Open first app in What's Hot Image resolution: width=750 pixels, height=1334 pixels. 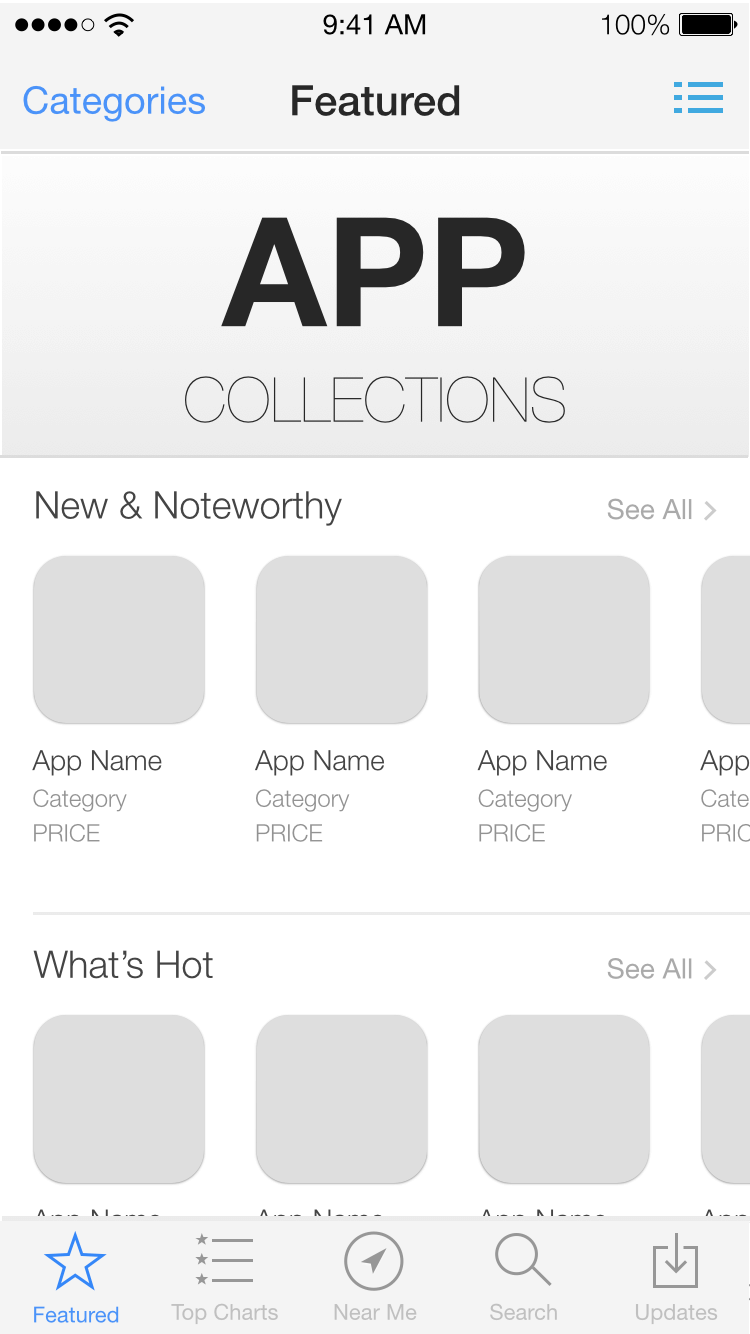pos(119,1099)
